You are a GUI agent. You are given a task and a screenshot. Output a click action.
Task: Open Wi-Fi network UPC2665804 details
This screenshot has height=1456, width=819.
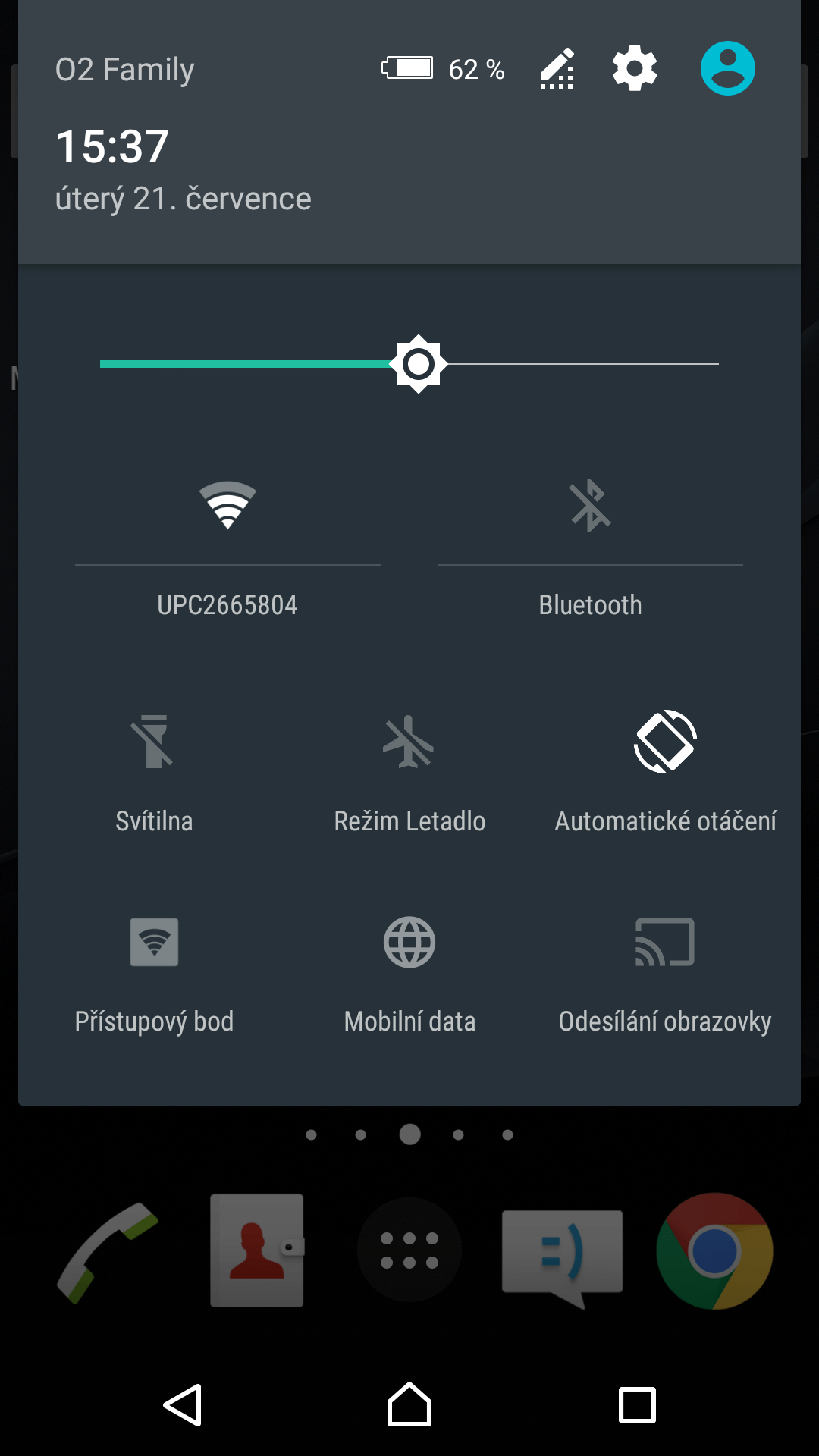click(227, 605)
